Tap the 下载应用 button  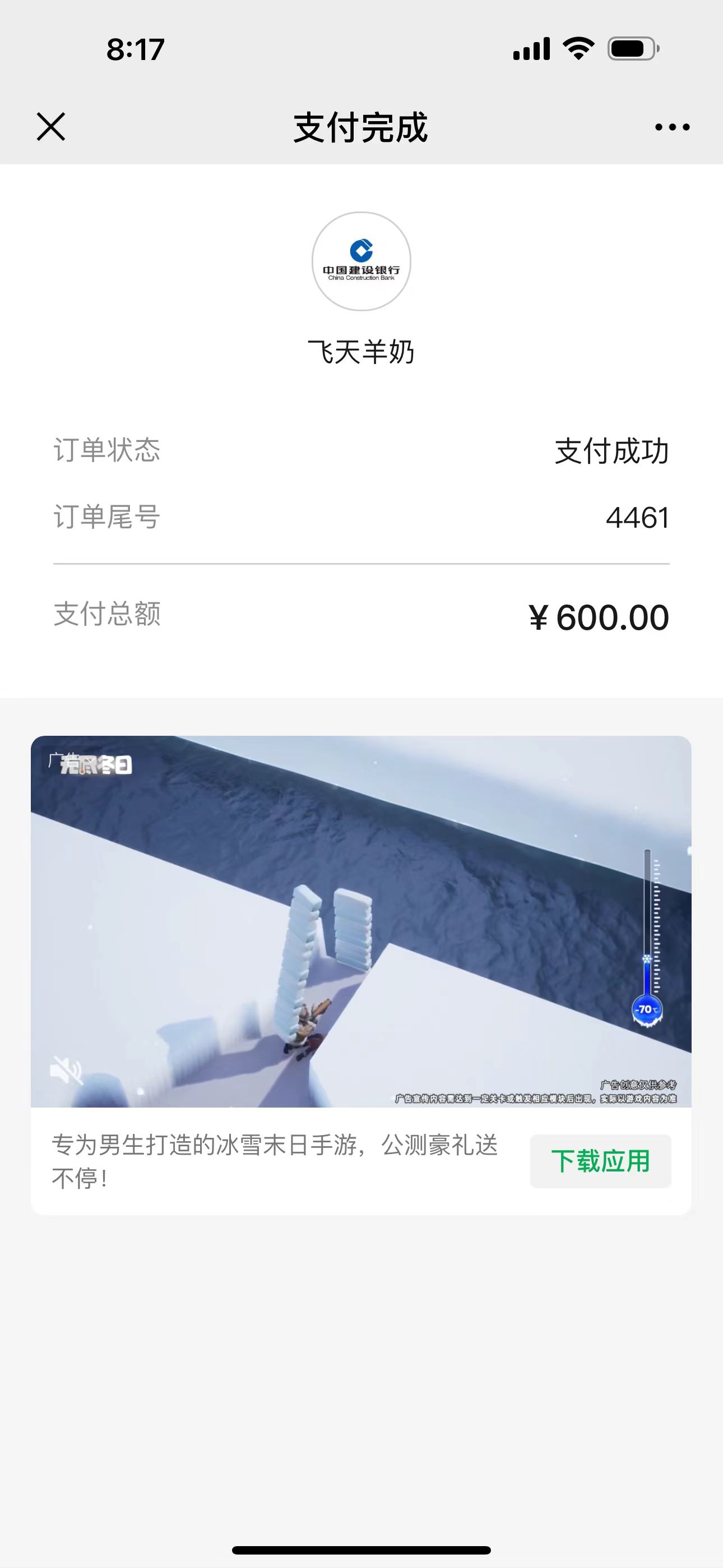[600, 1161]
